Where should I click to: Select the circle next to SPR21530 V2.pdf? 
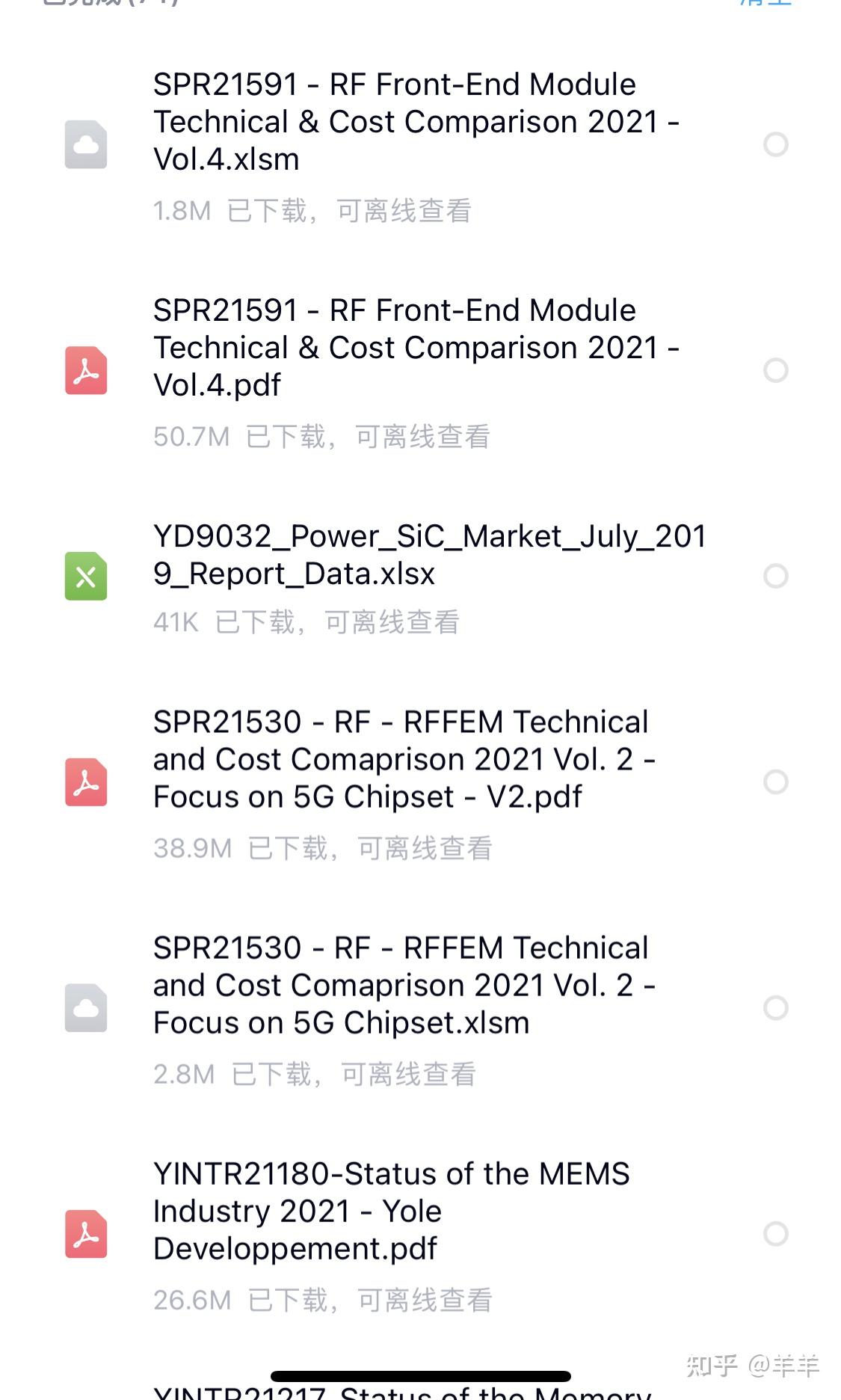coord(777,782)
